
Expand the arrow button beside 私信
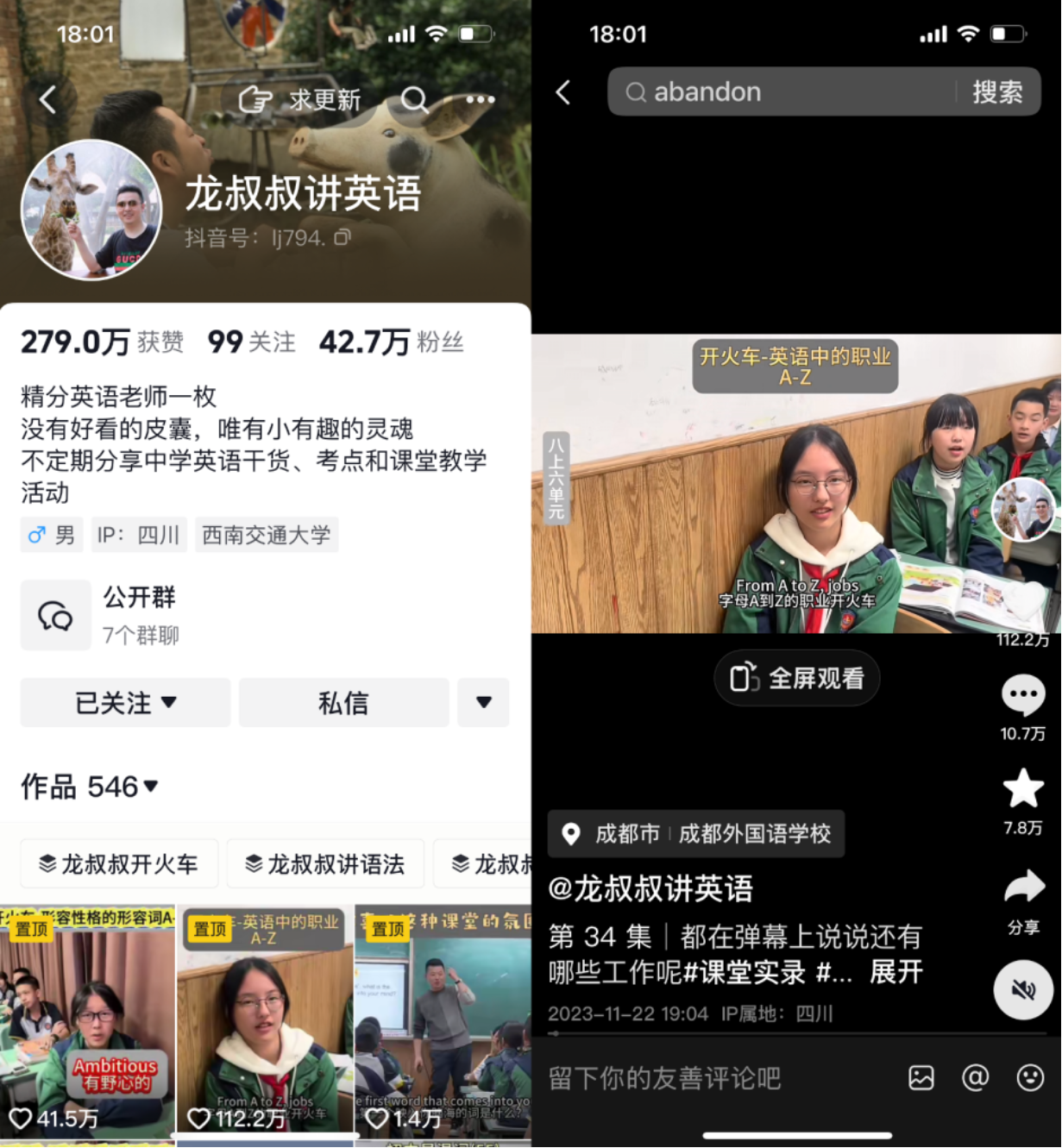click(x=483, y=703)
